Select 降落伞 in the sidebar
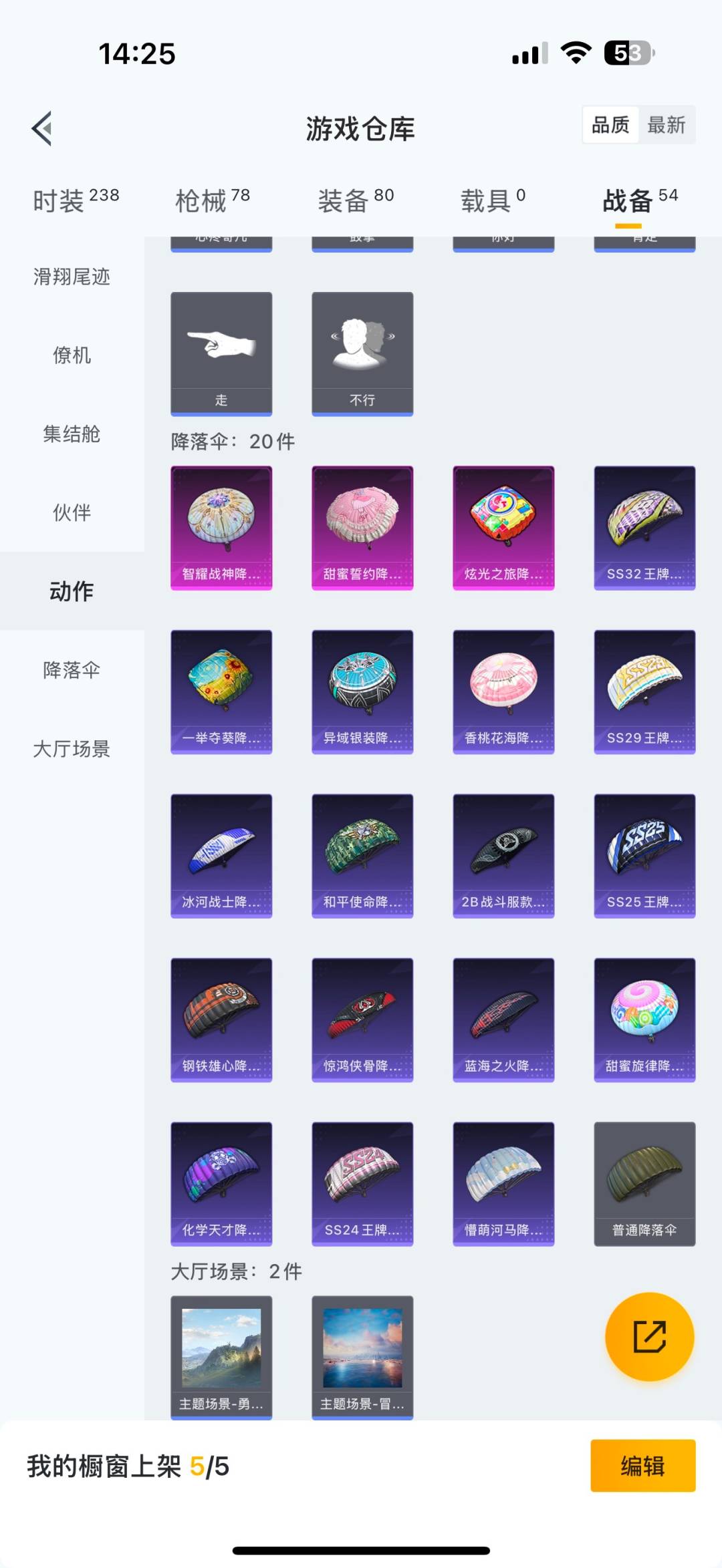This screenshot has width=722, height=1568. [72, 670]
